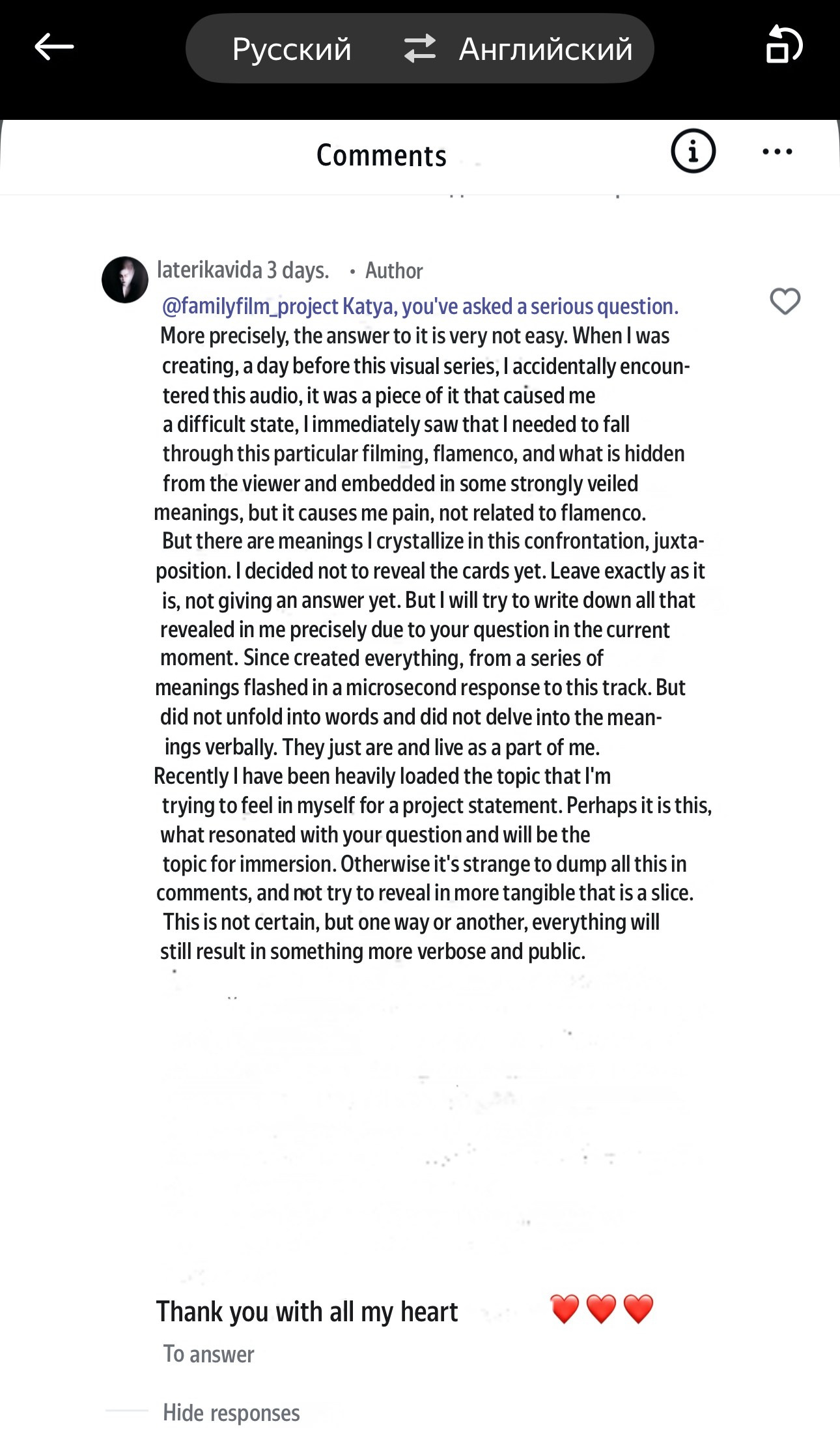Select Английский as the target language
The image size is (840, 1434).
point(546,50)
